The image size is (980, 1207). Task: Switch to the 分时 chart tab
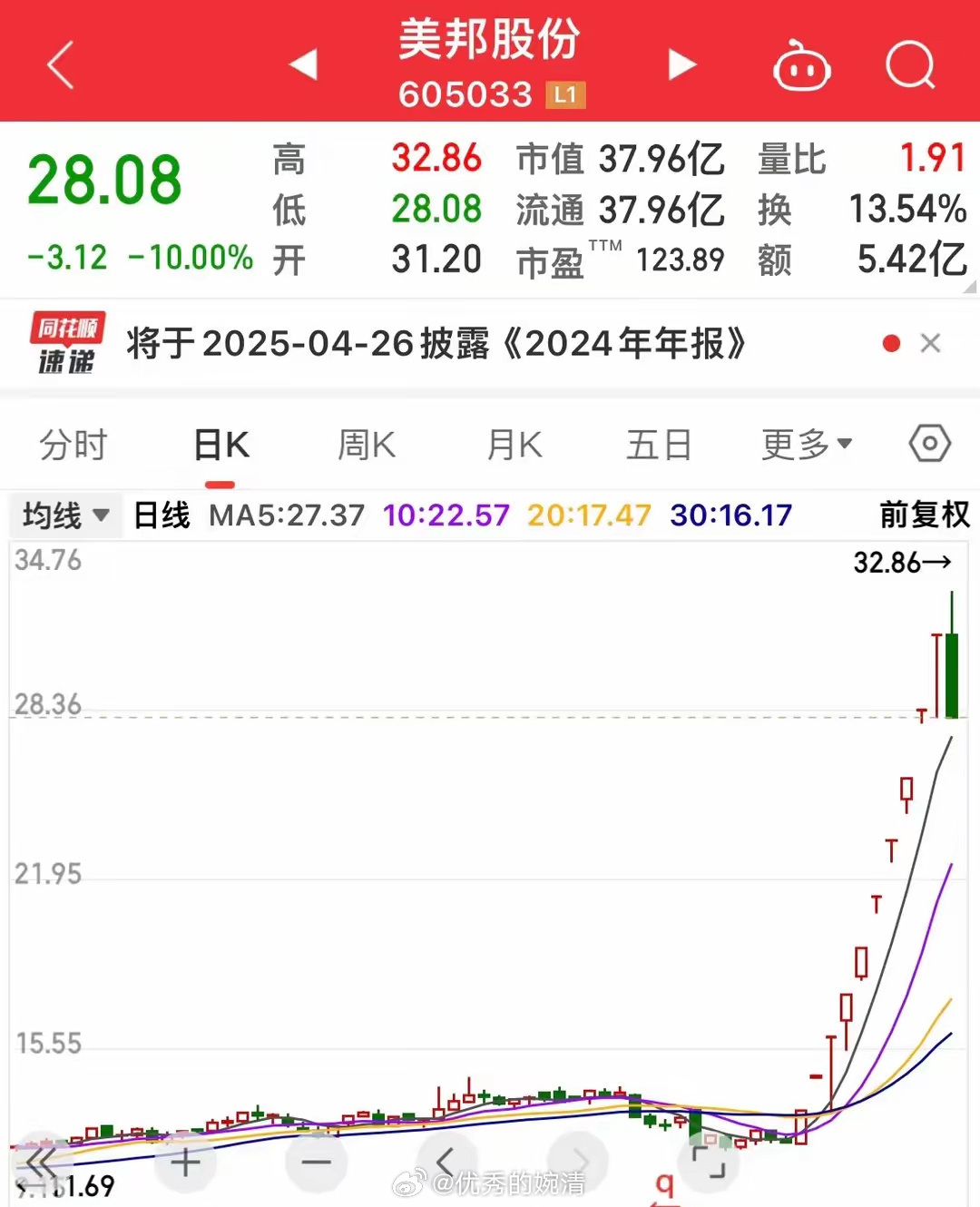[73, 446]
